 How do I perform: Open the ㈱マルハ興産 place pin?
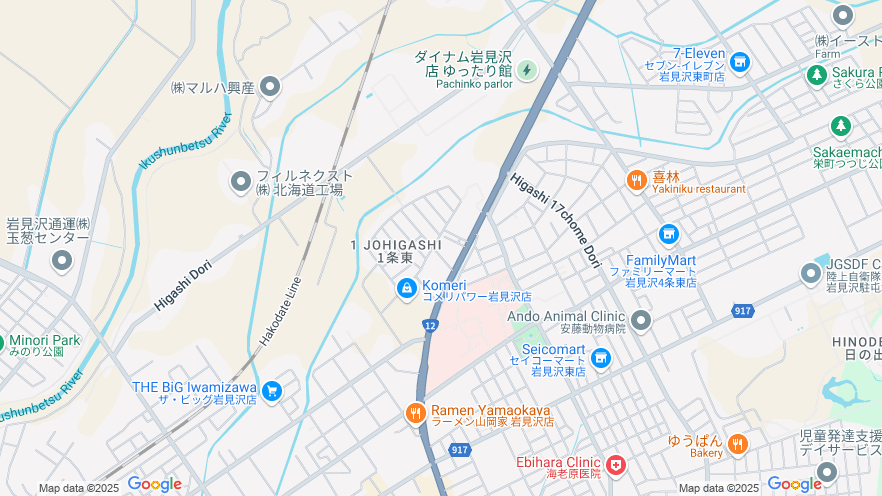(x=270, y=88)
